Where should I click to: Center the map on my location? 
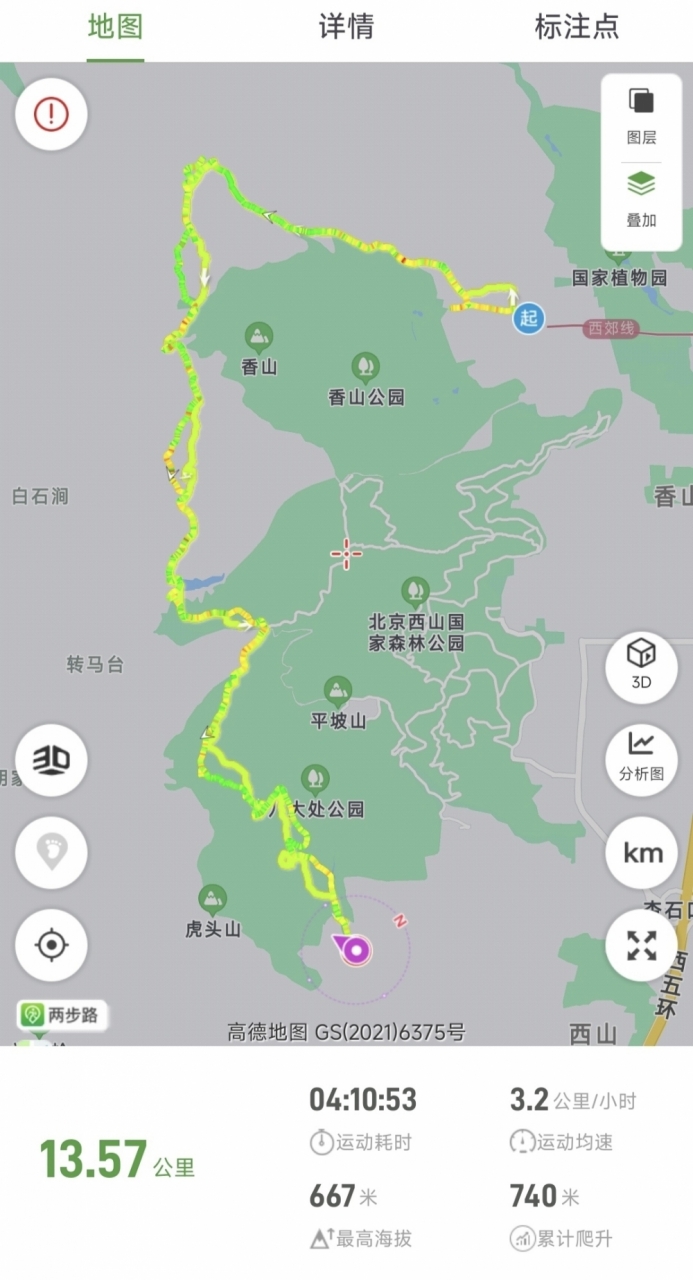click(51, 945)
